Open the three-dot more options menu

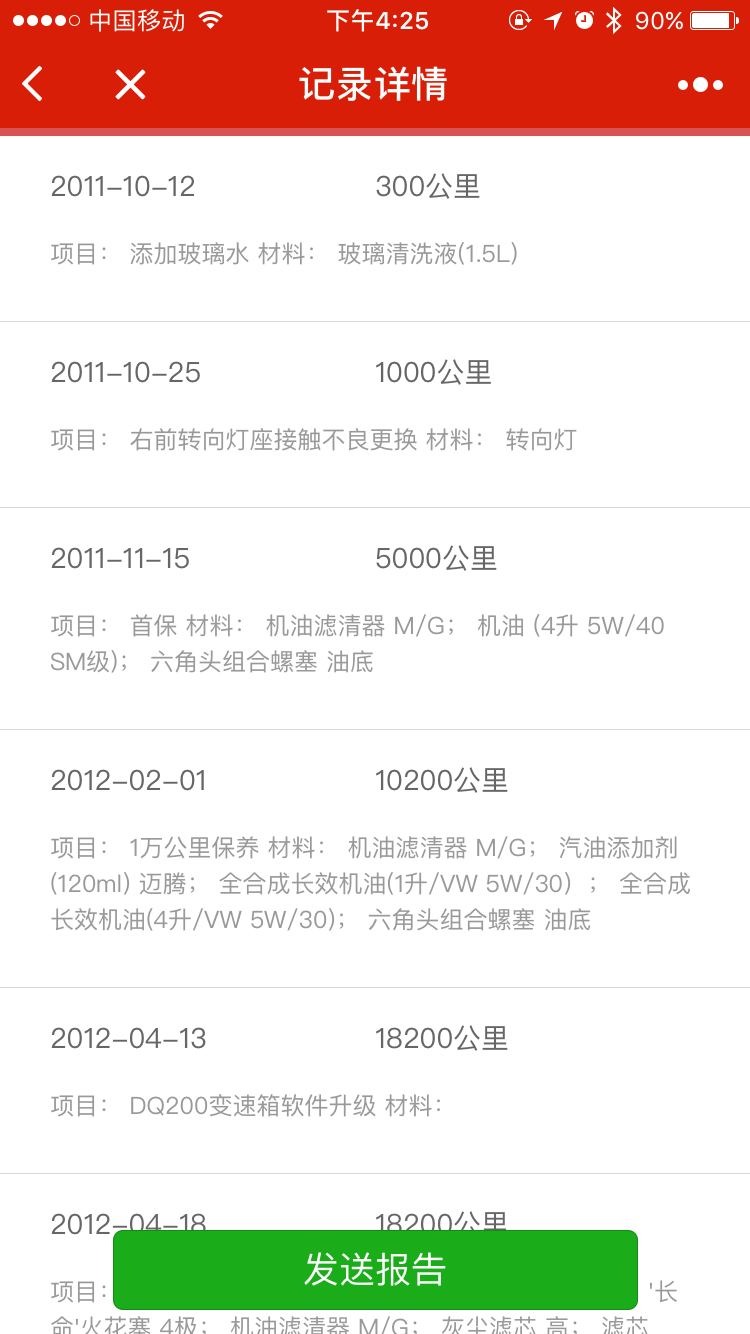coord(700,85)
